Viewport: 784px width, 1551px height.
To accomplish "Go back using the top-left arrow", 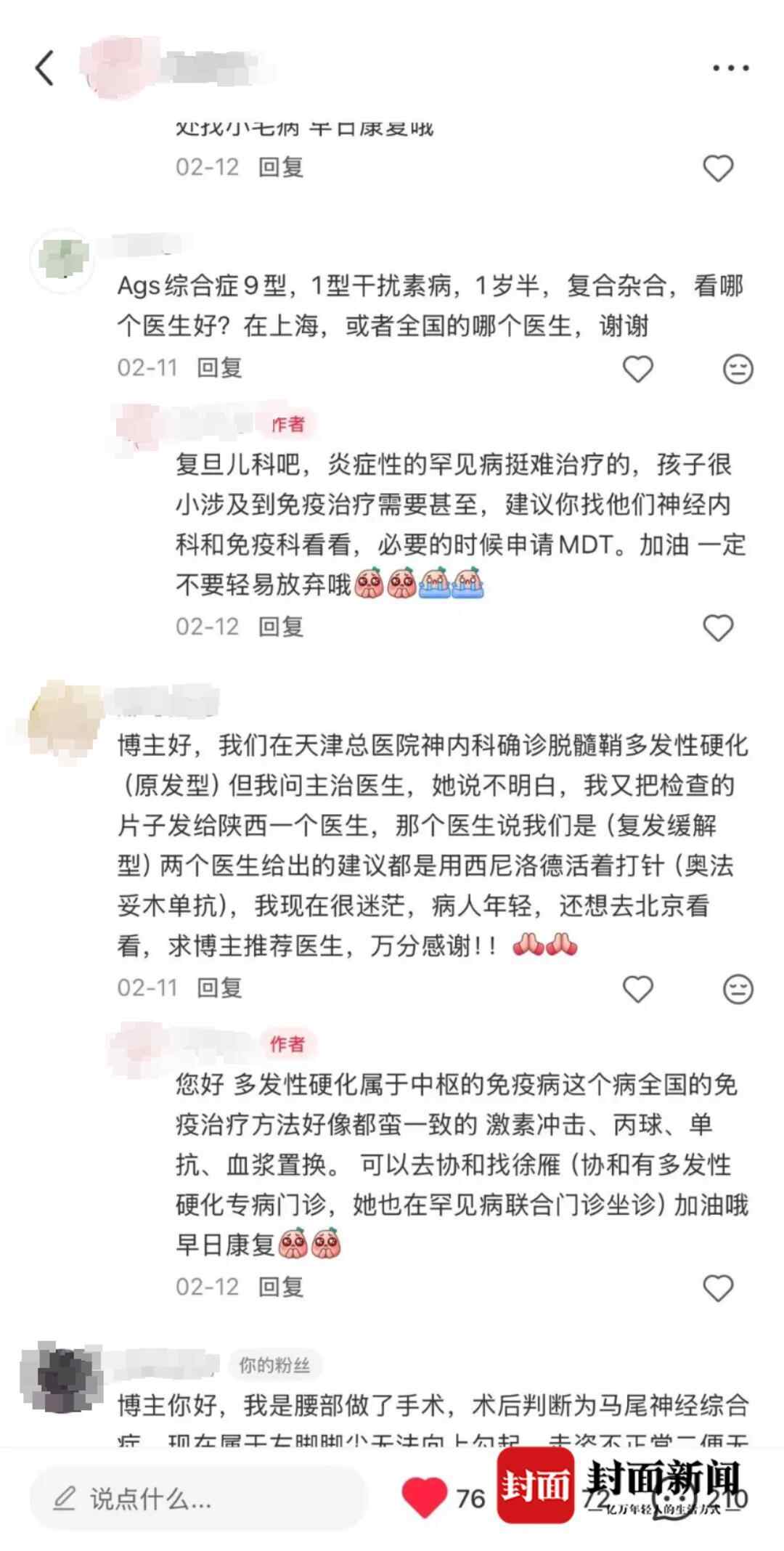I will click(45, 69).
